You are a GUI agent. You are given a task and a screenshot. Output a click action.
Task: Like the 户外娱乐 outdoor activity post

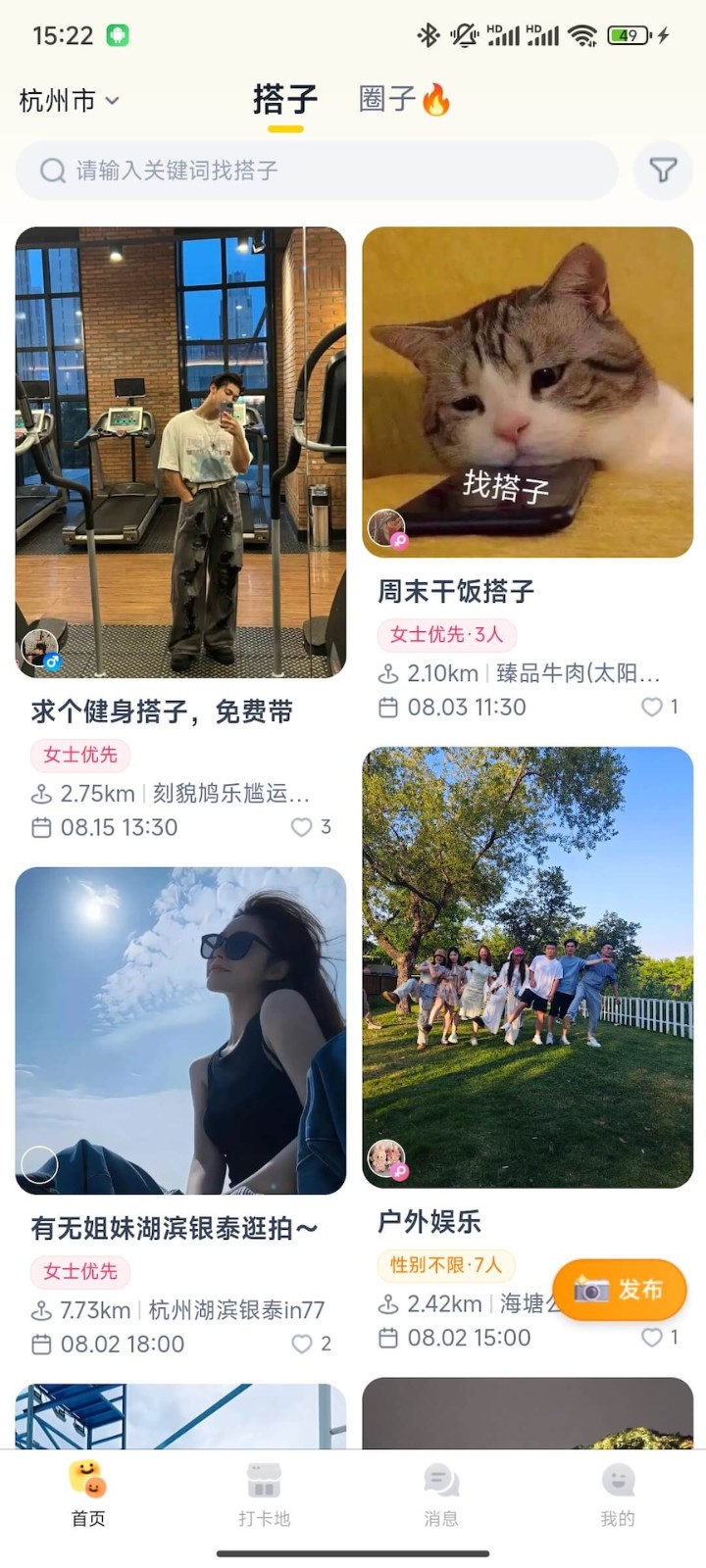click(x=651, y=1337)
